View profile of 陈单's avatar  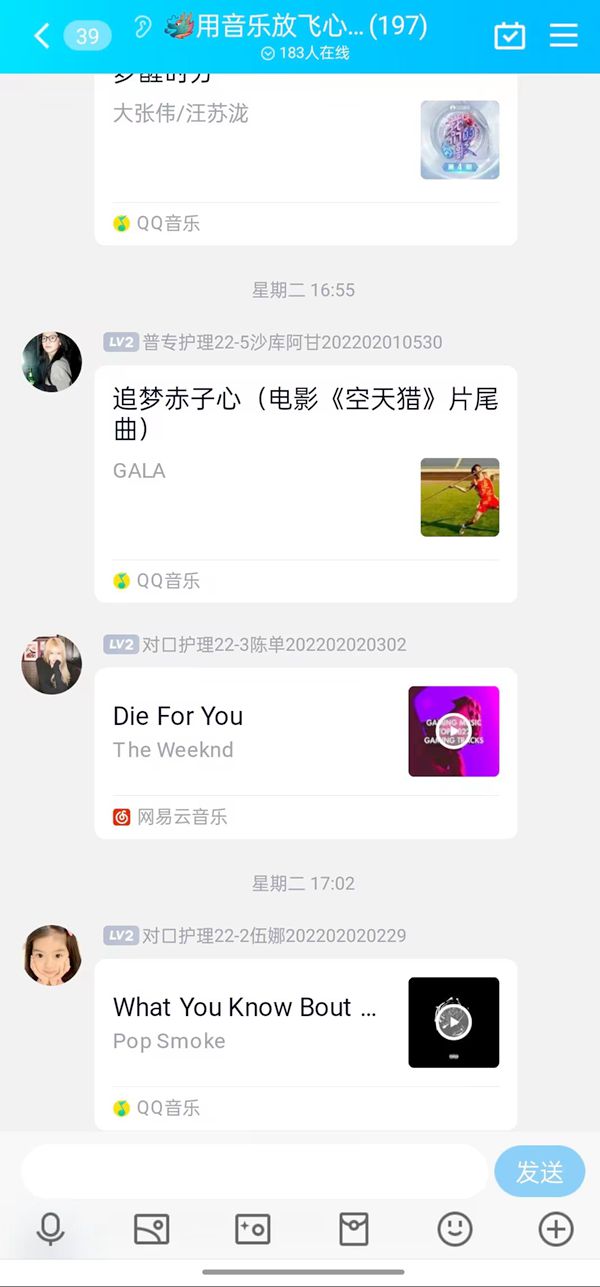coord(52,664)
